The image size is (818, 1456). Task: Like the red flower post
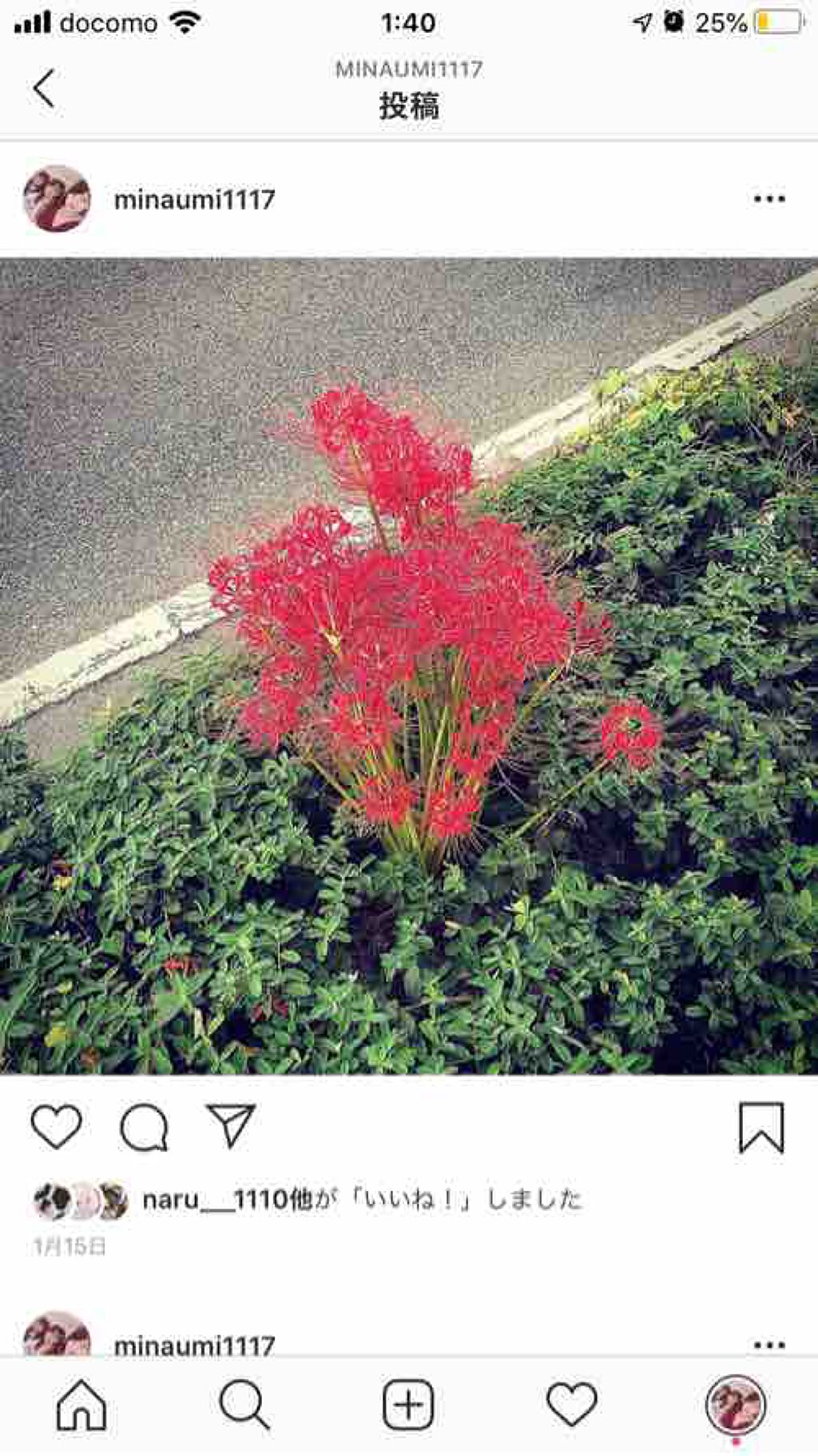pos(56,1127)
